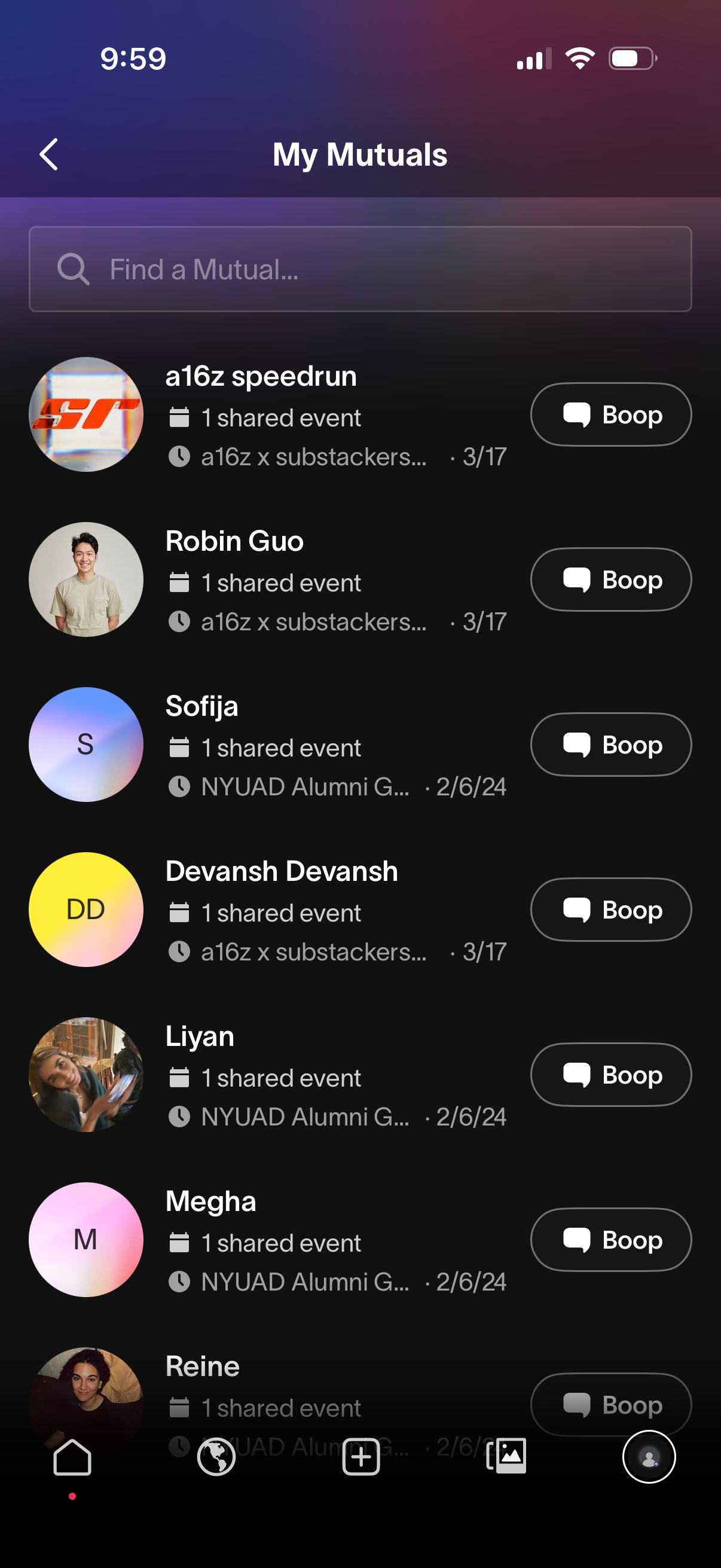Tap the clock icon beside NYUAD Alumni event
This screenshot has height=1568, width=721.
[180, 786]
